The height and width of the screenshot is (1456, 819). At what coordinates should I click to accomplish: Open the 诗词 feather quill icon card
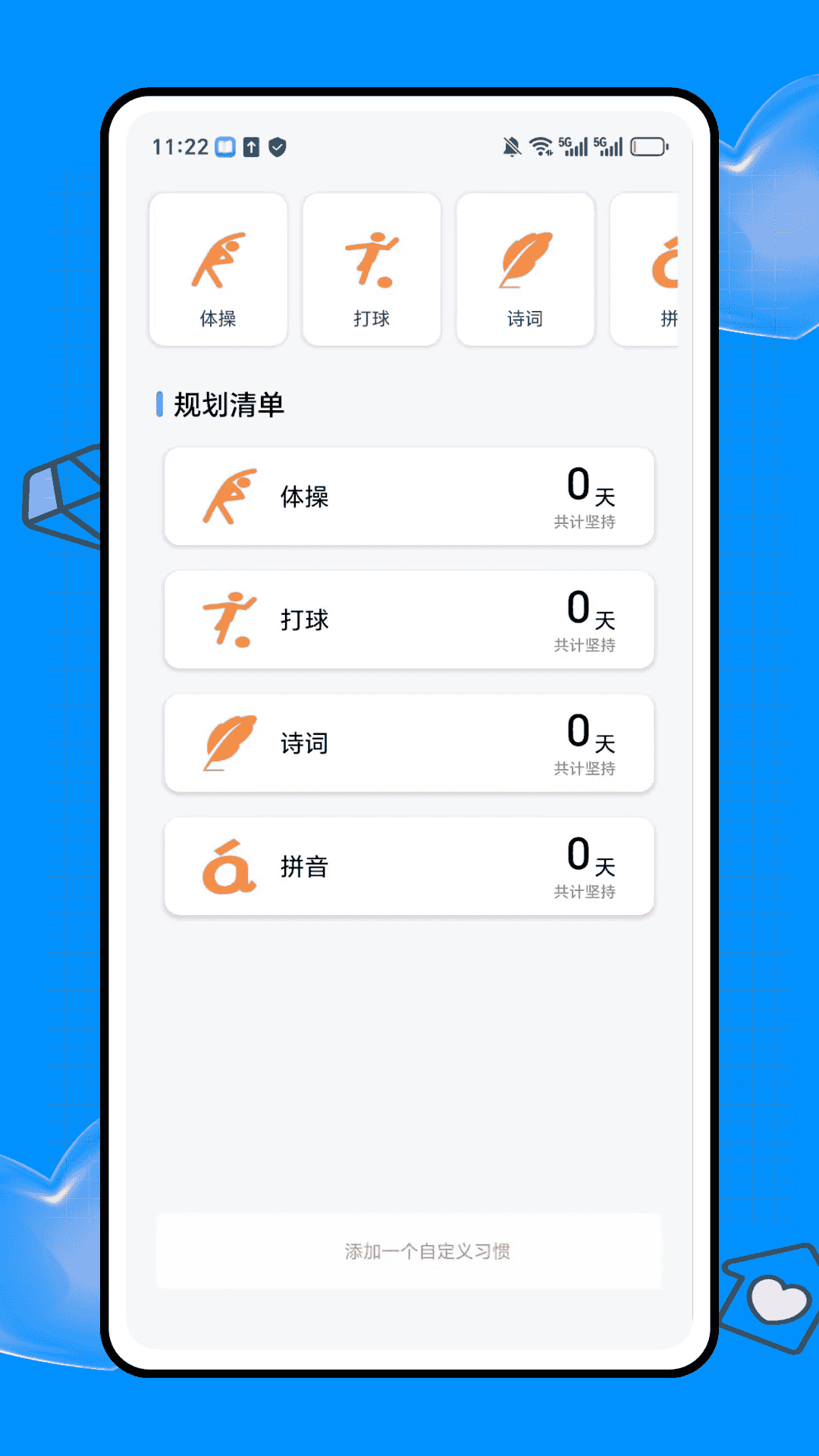(525, 269)
